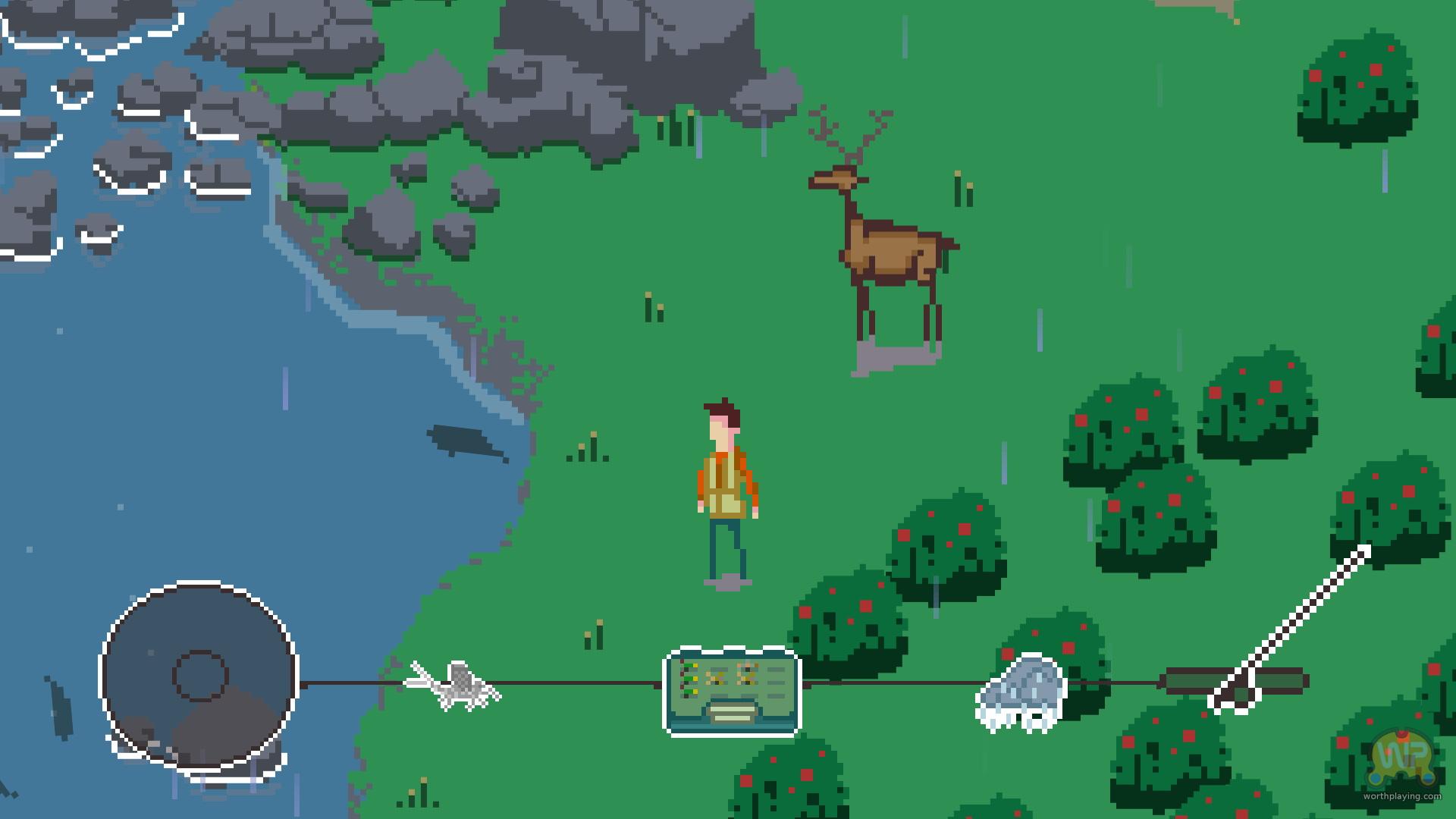Select the fishing fly lure icon
The image size is (1456, 819).
point(455,685)
